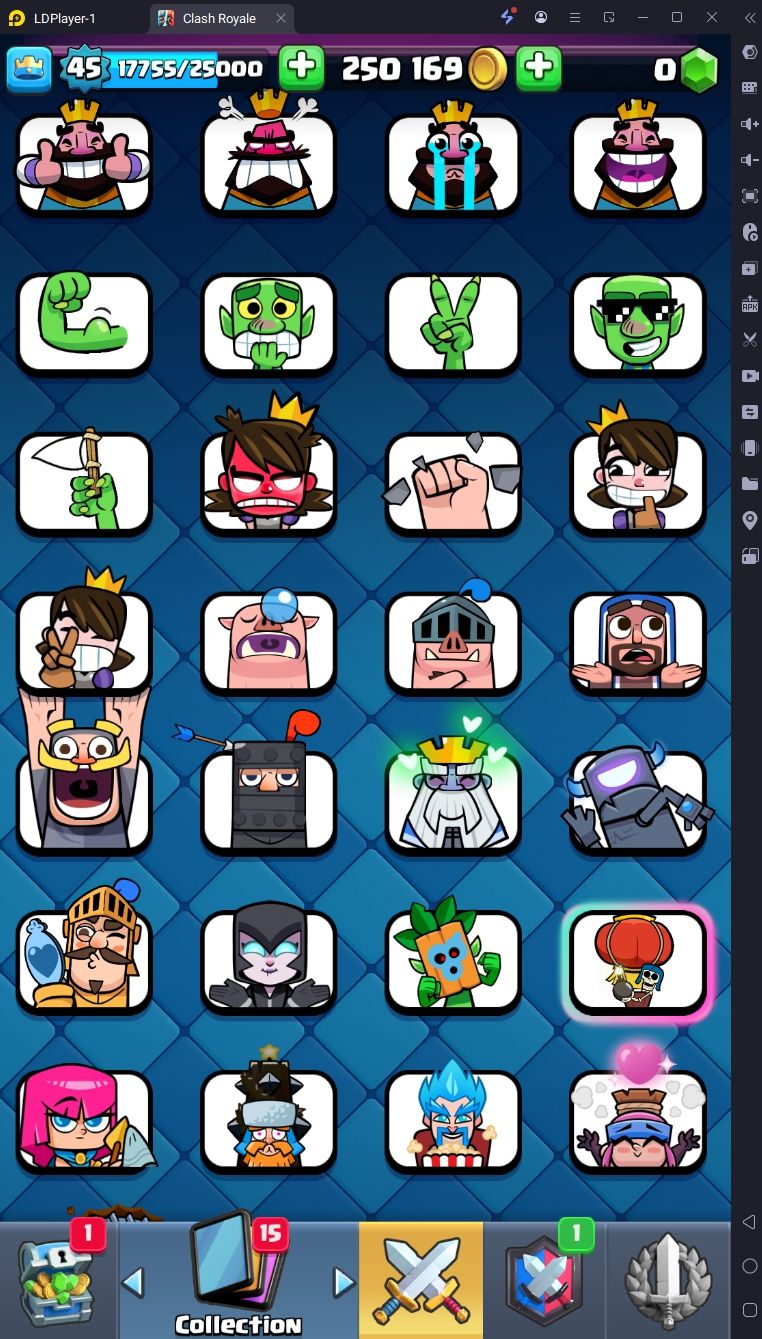Image resolution: width=762 pixels, height=1339 pixels.
Task: Select the thumbs-up King emote
Action: (x=84, y=163)
